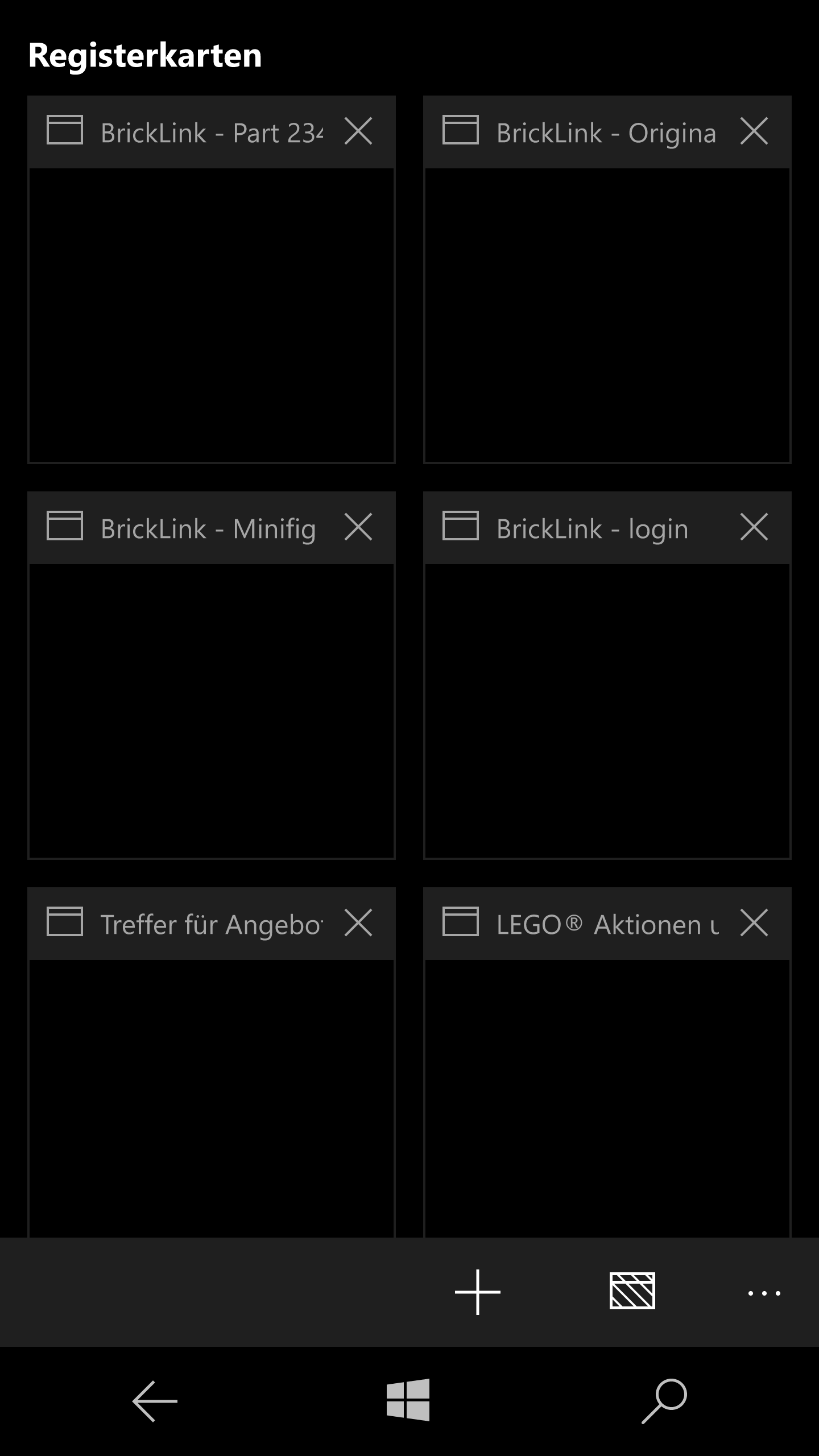
Task: Open the BrickLink - Minifig tab
Action: (x=212, y=711)
